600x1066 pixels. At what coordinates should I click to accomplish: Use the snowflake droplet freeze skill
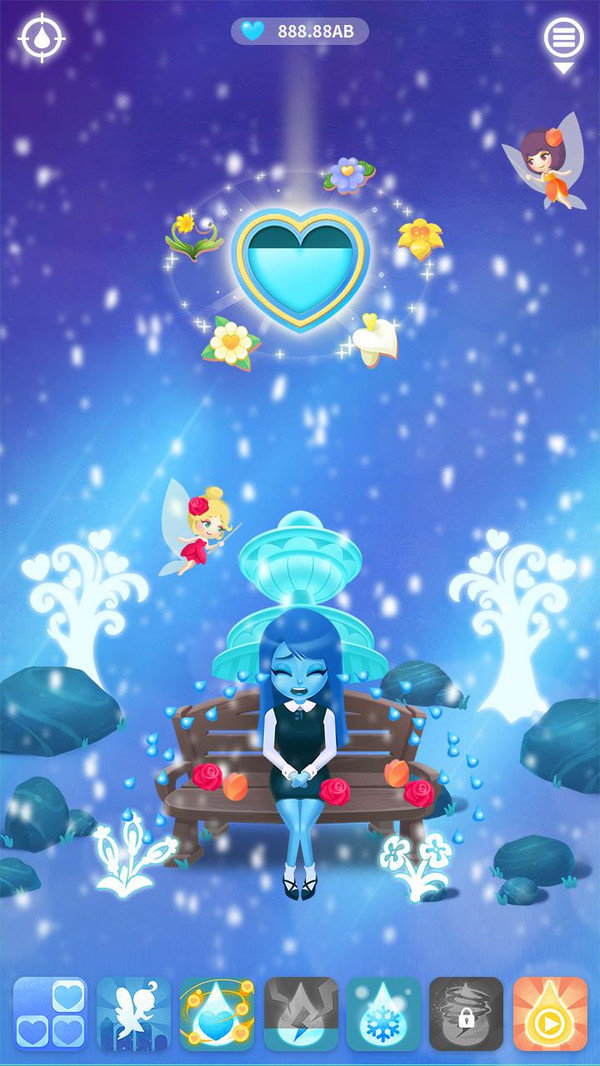coord(383,1013)
